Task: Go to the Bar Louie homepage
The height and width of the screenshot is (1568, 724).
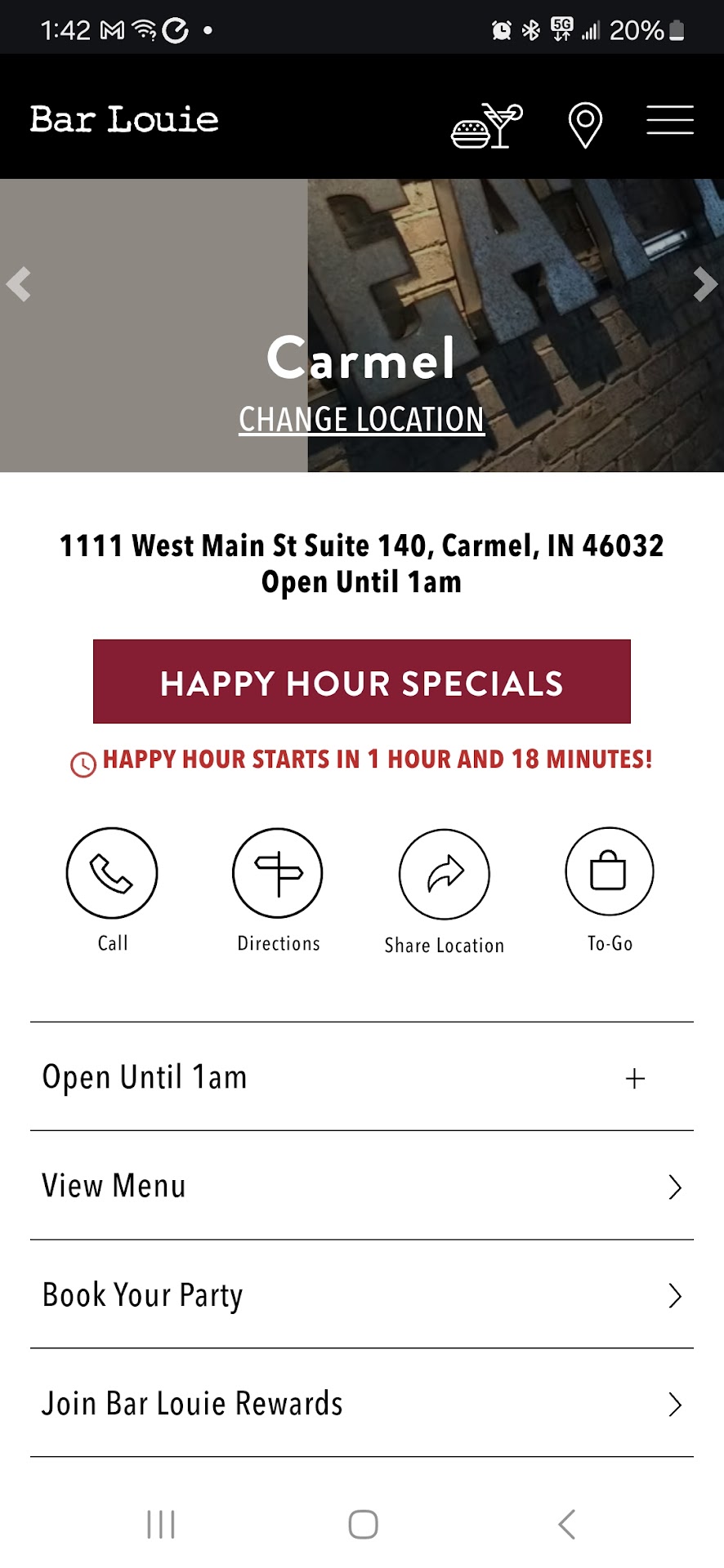Action: pyautogui.click(x=124, y=120)
